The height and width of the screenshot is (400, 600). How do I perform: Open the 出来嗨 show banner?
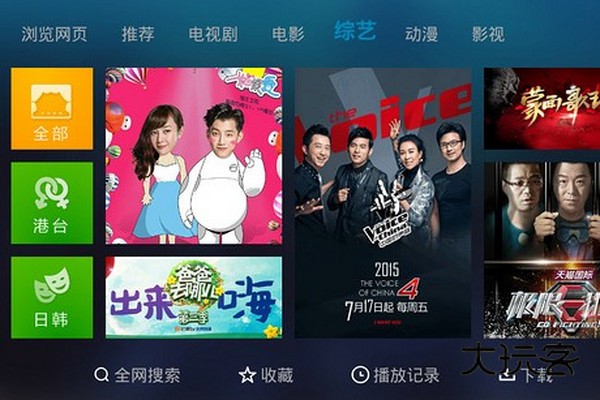pos(194,297)
